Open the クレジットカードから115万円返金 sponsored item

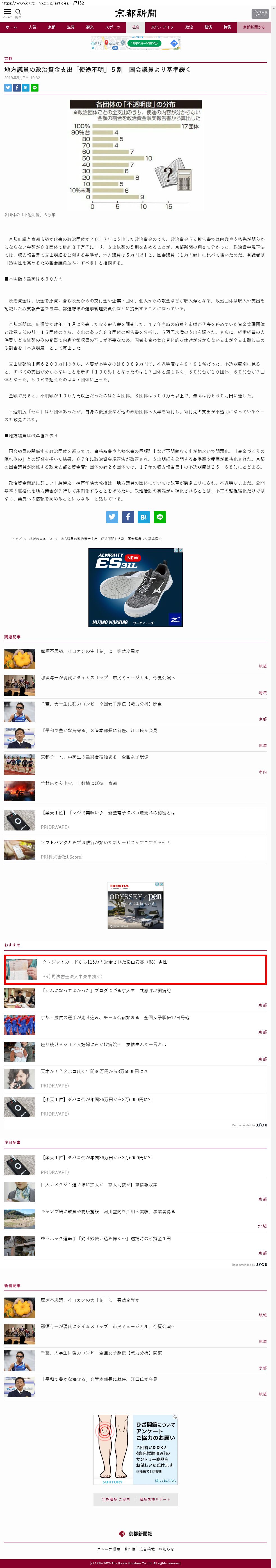click(104, 962)
